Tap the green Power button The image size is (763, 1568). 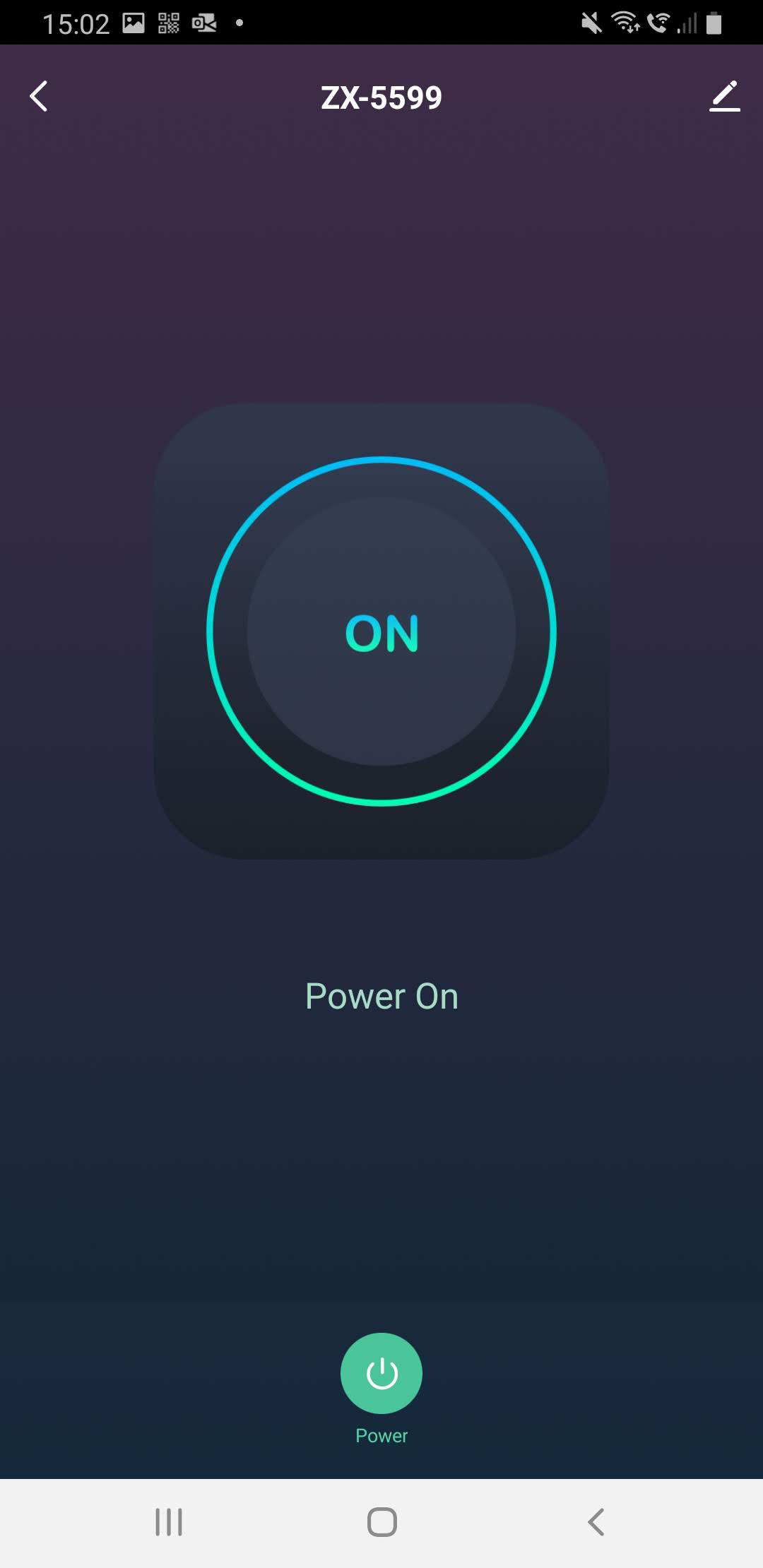(381, 1373)
